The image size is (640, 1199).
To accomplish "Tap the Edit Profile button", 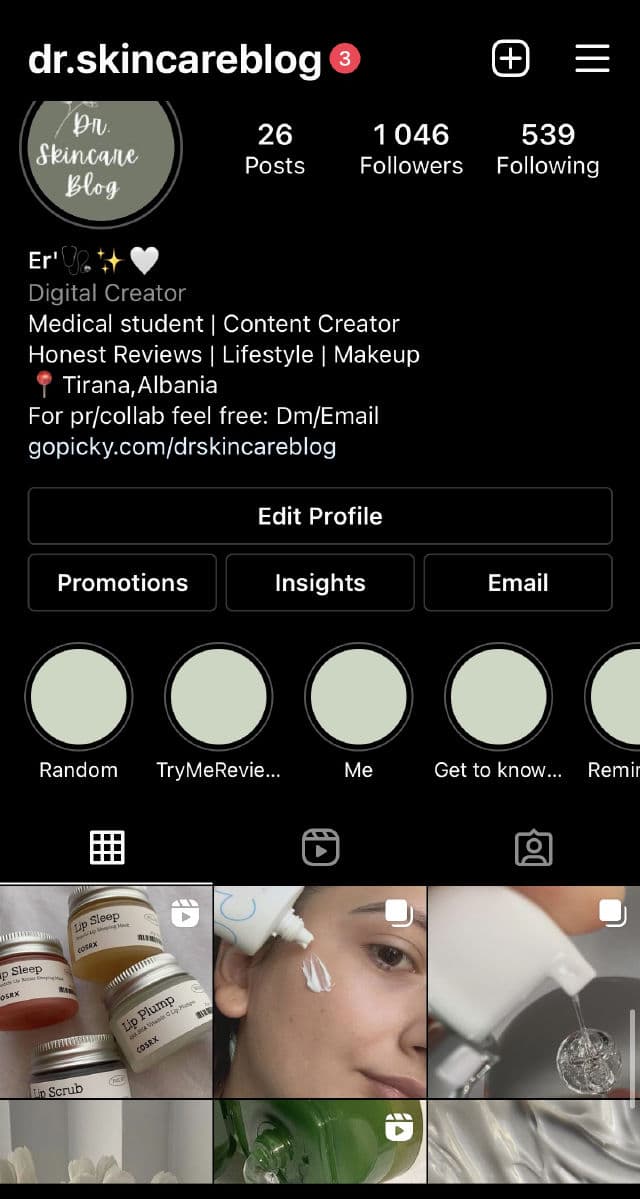I will point(320,516).
